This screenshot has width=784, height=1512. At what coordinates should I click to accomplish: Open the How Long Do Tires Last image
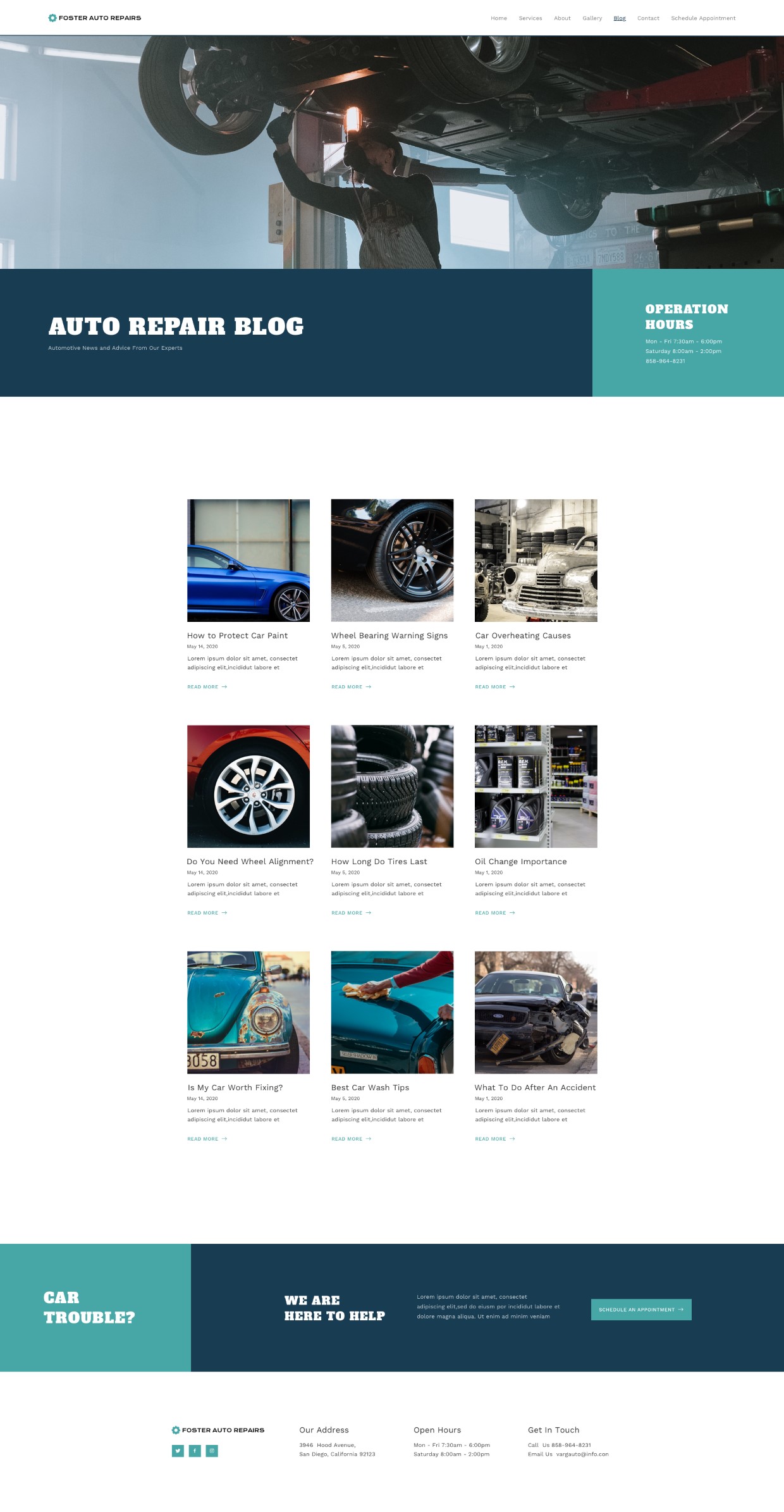click(x=392, y=786)
